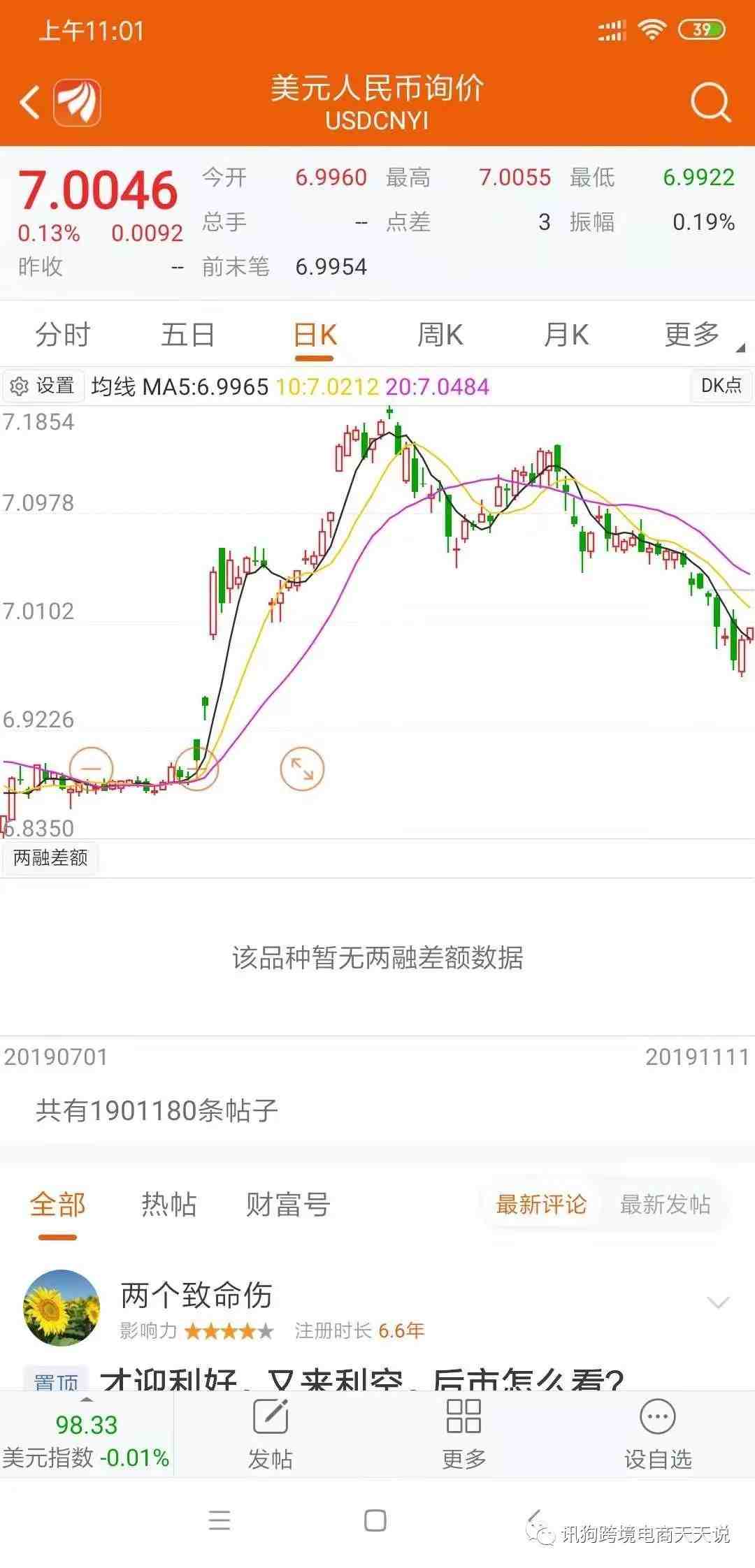Expand chart to fullscreen

[x=302, y=769]
